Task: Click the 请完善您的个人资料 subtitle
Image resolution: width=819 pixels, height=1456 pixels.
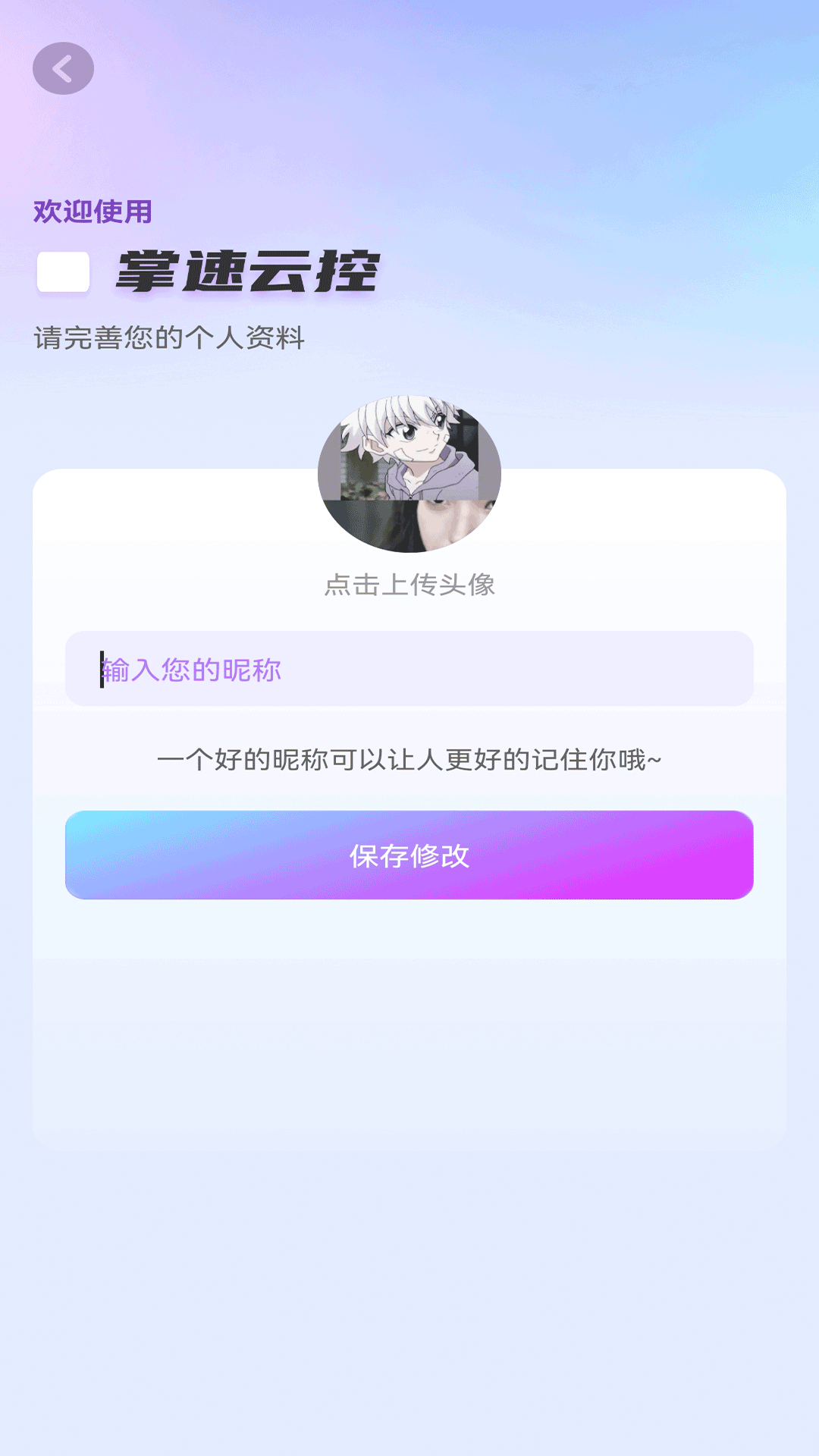Action: 168,336
